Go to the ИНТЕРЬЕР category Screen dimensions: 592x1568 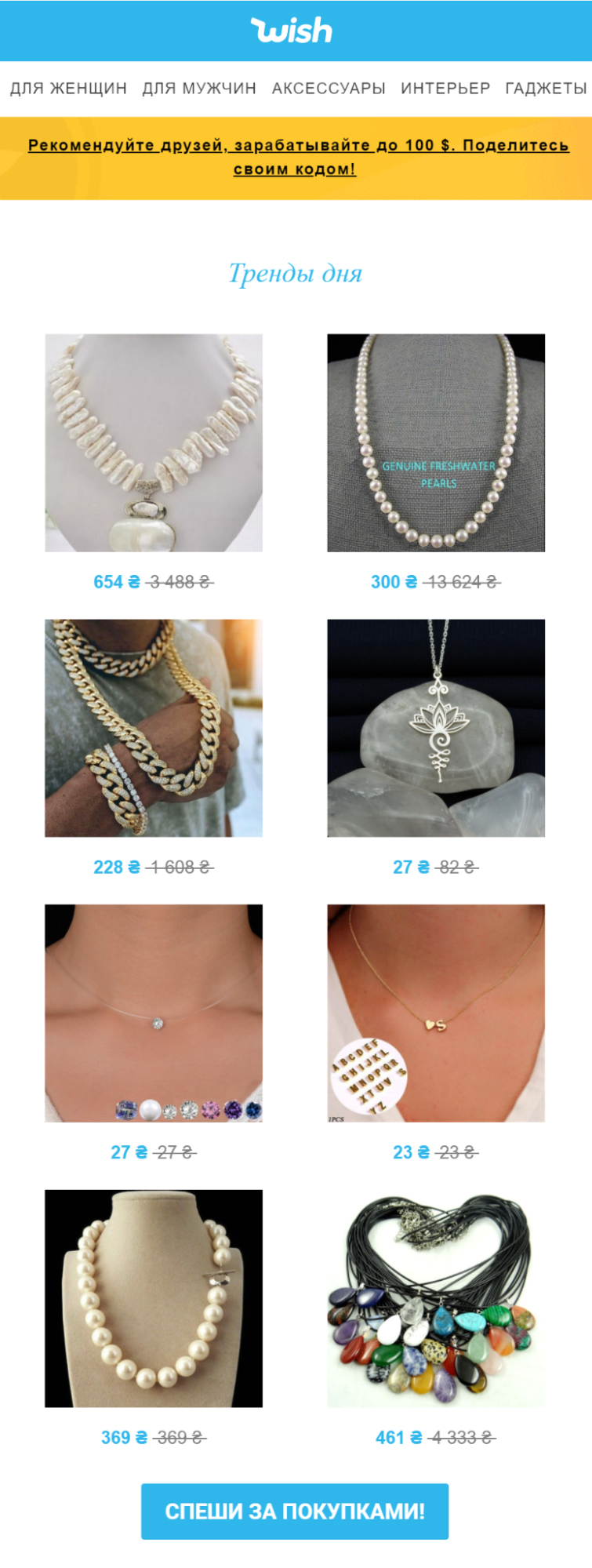click(x=445, y=89)
